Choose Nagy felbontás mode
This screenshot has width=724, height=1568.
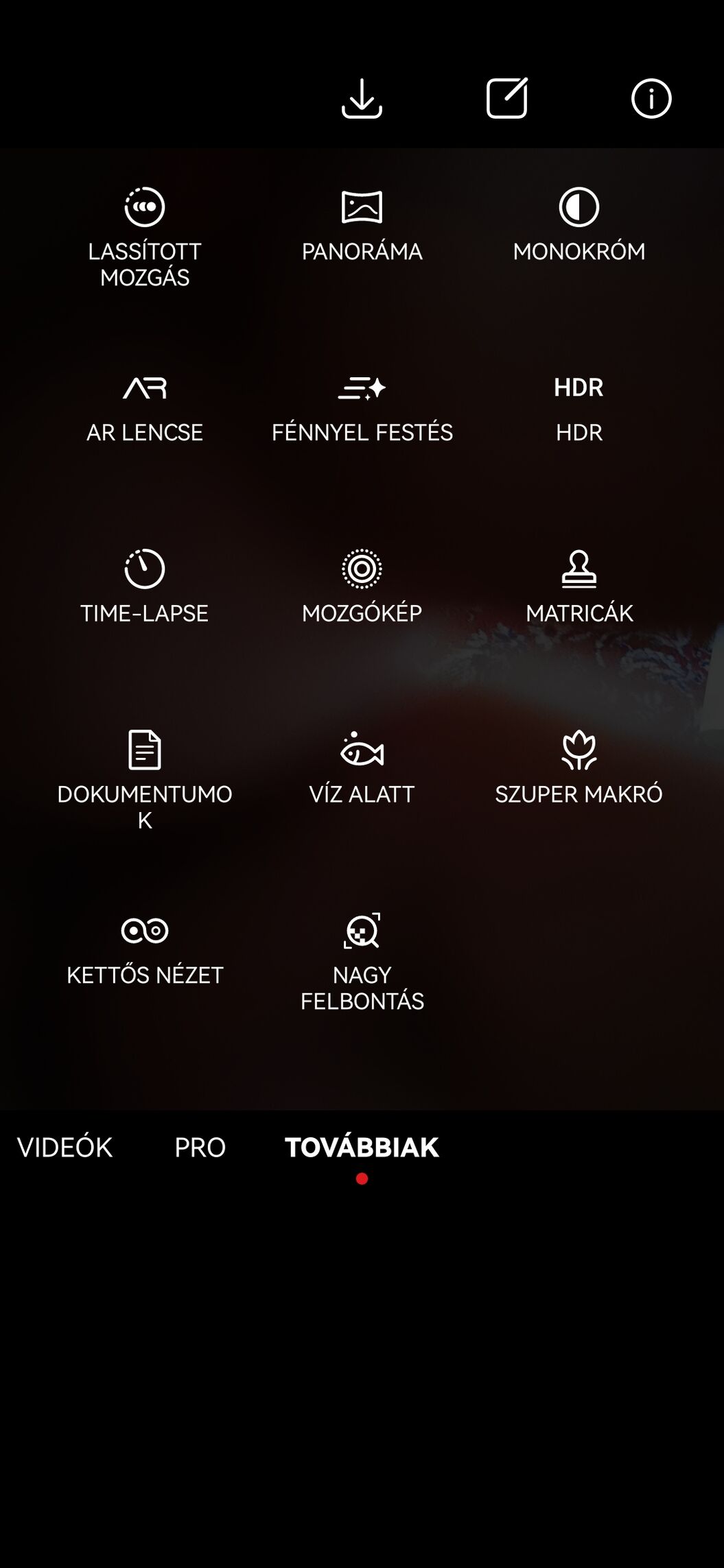(362, 962)
